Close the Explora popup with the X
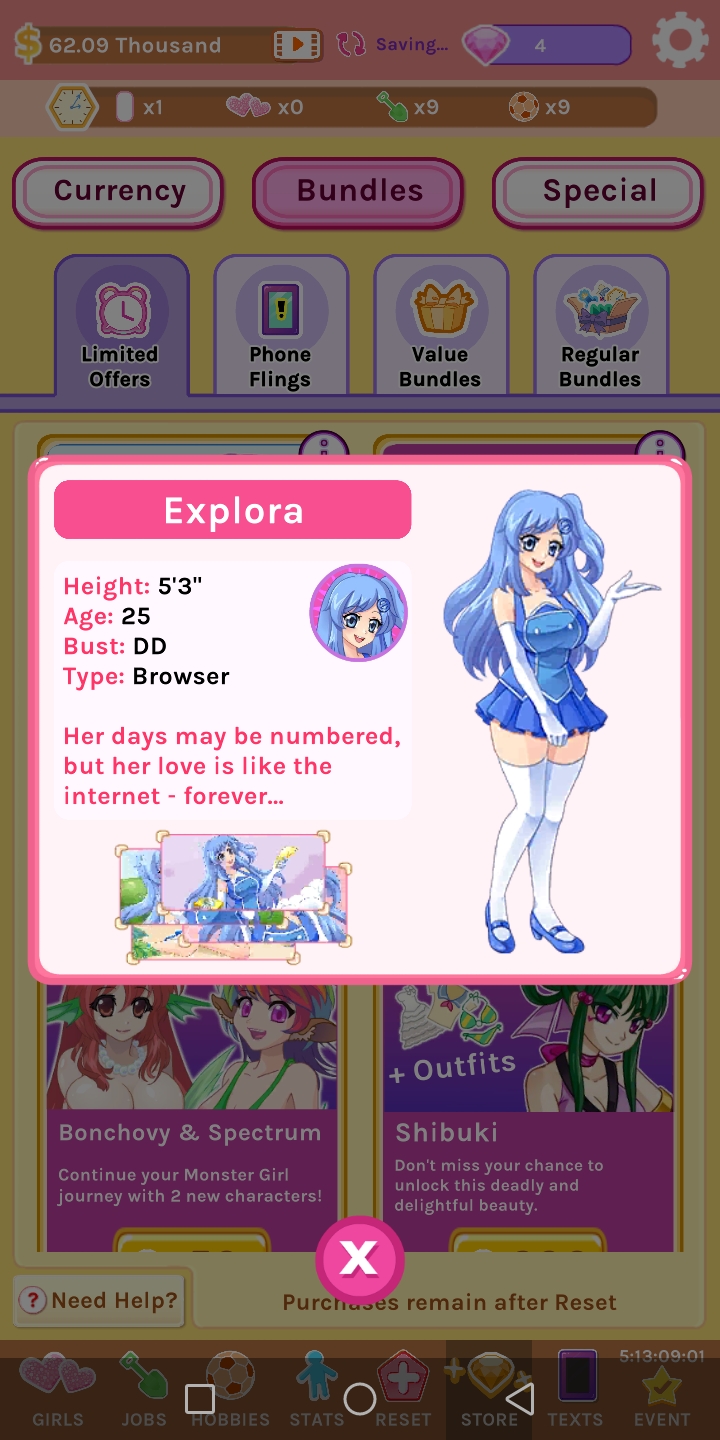720x1440 pixels. pos(360,1260)
